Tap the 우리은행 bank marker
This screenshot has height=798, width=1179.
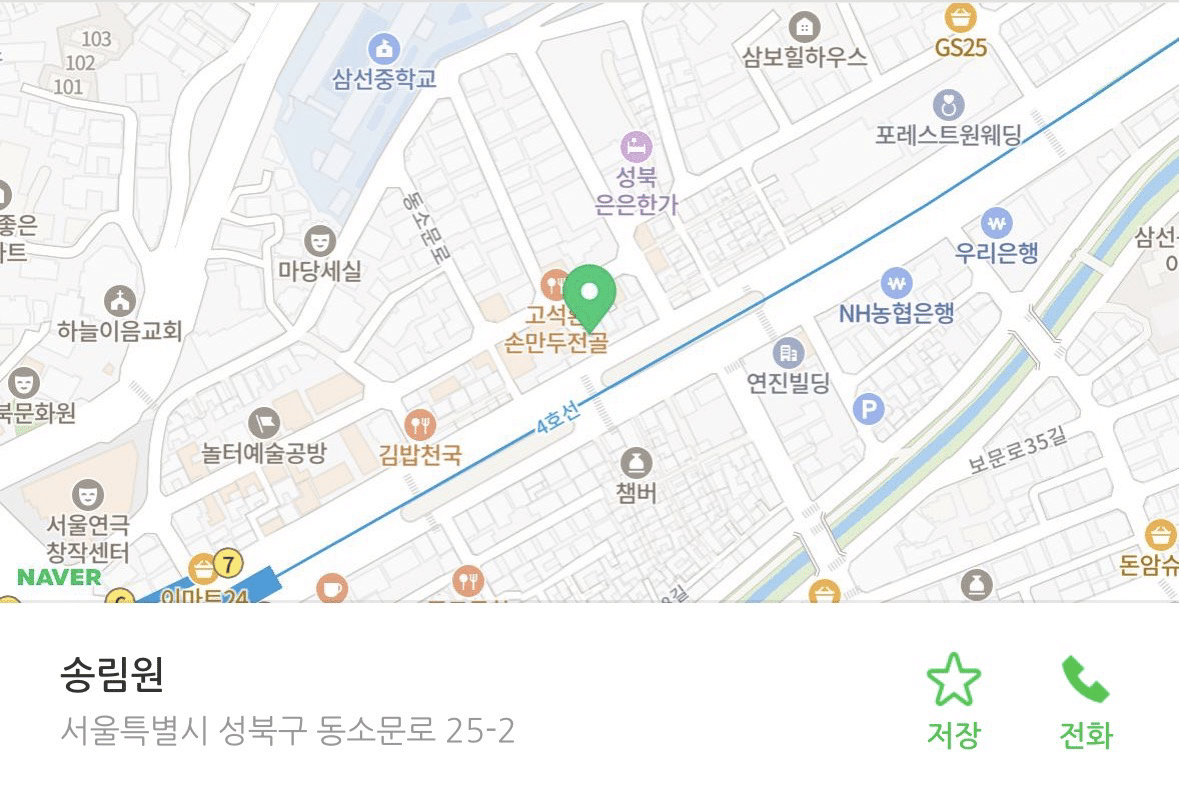click(997, 222)
